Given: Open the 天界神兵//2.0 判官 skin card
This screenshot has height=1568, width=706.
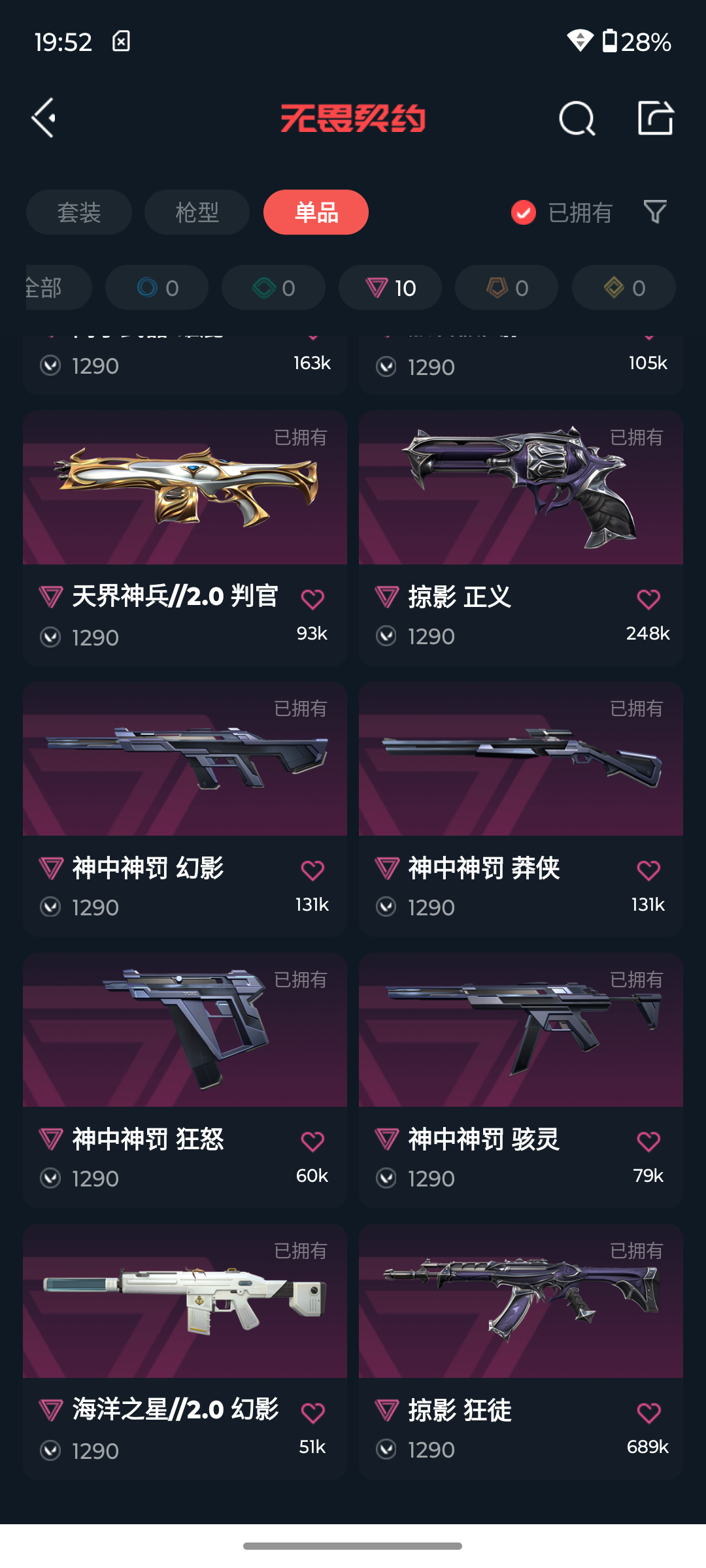Looking at the screenshot, I should click(185, 538).
